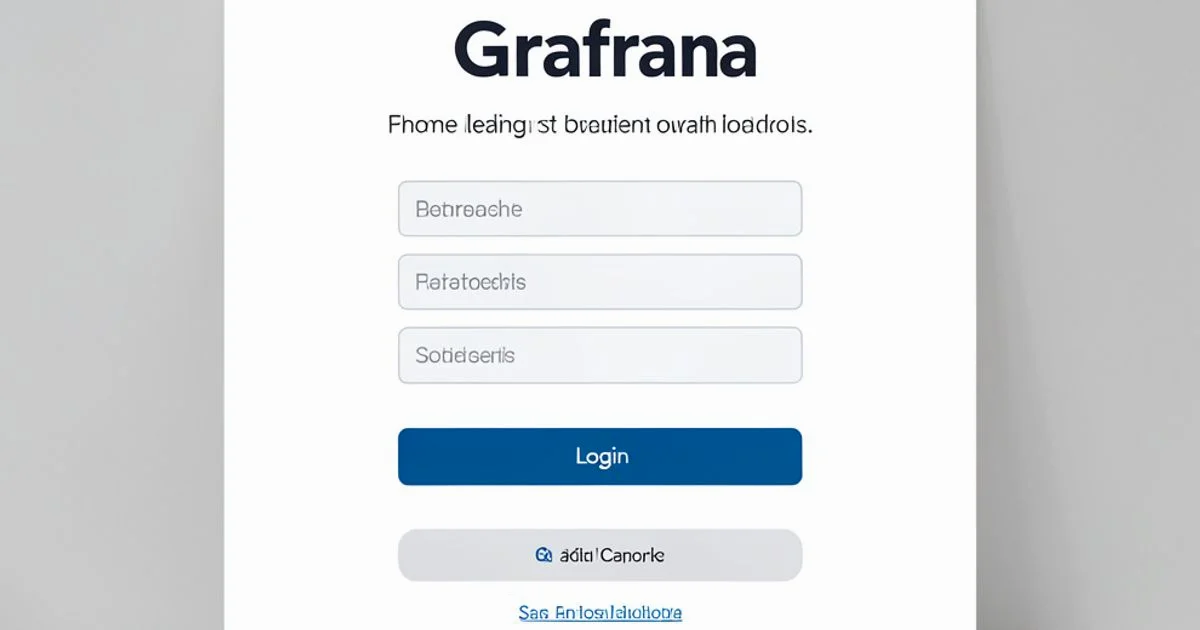This screenshot has width=1200, height=630.
Task: Tap the blue Login button
Action: coord(600,457)
